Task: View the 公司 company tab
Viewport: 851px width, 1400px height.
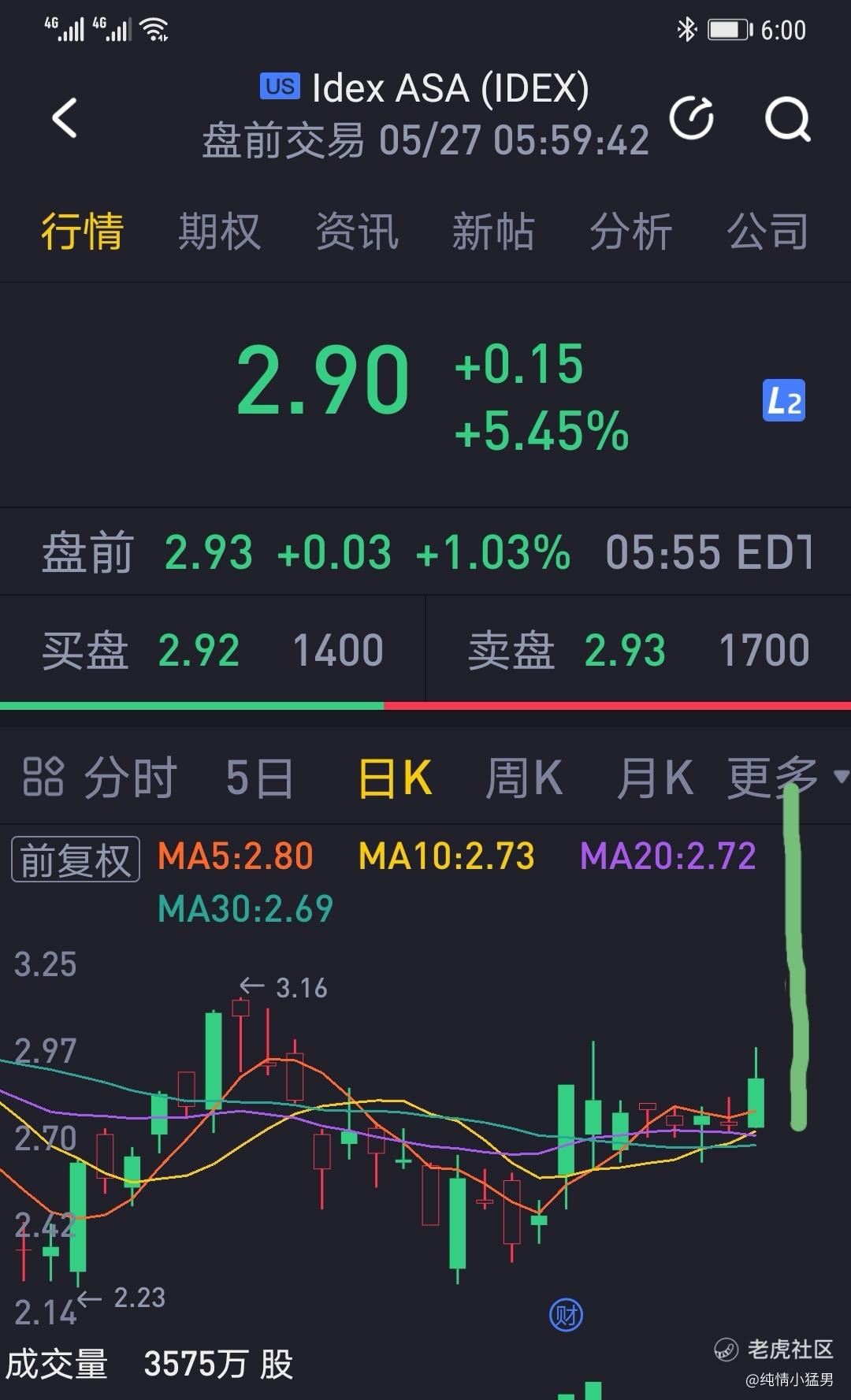Action: 767,232
